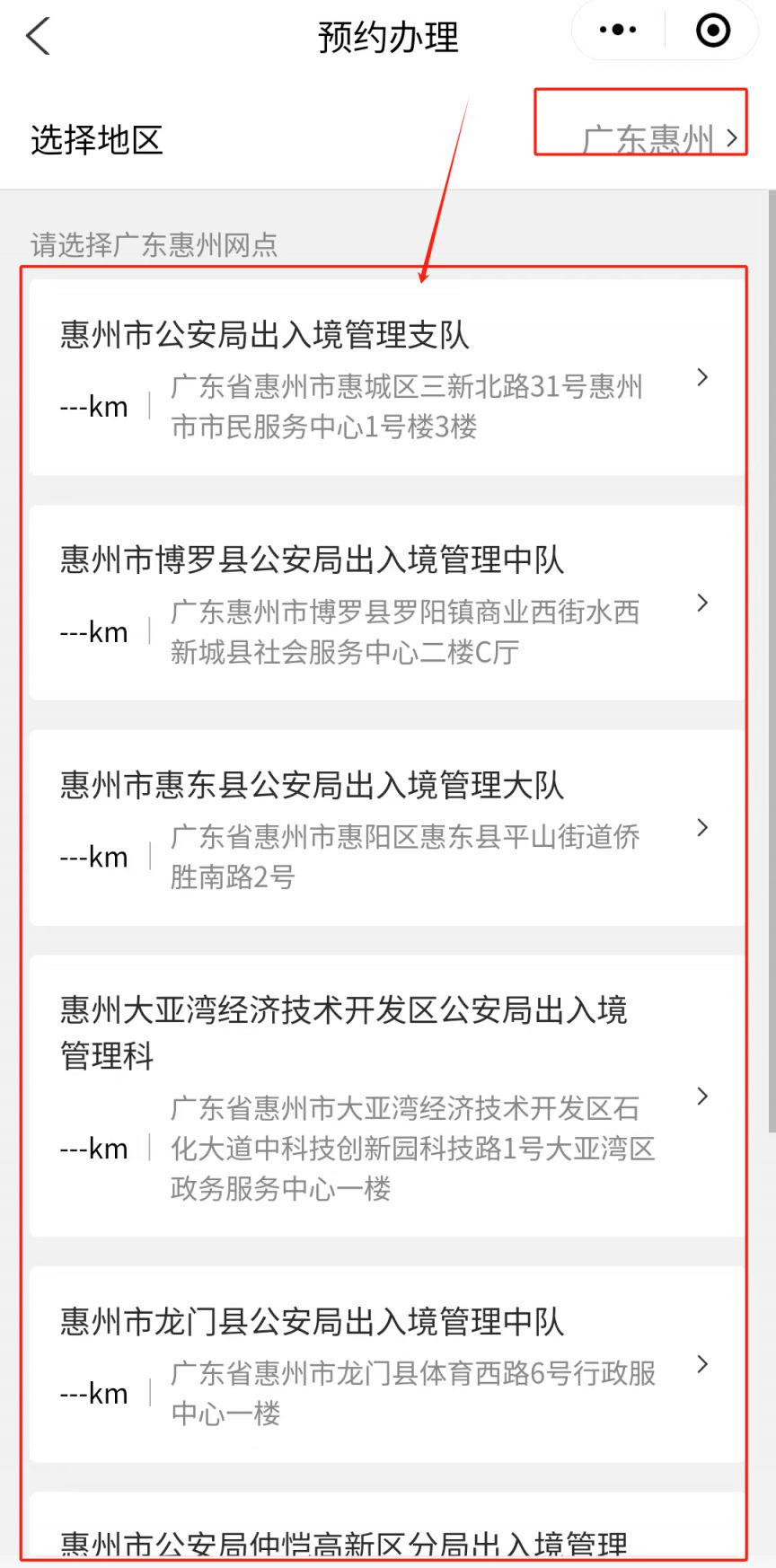Image resolution: width=776 pixels, height=1568 pixels.
Task: Open 惠州市博罗县公安局出入境管理中队
Action: tap(387, 603)
